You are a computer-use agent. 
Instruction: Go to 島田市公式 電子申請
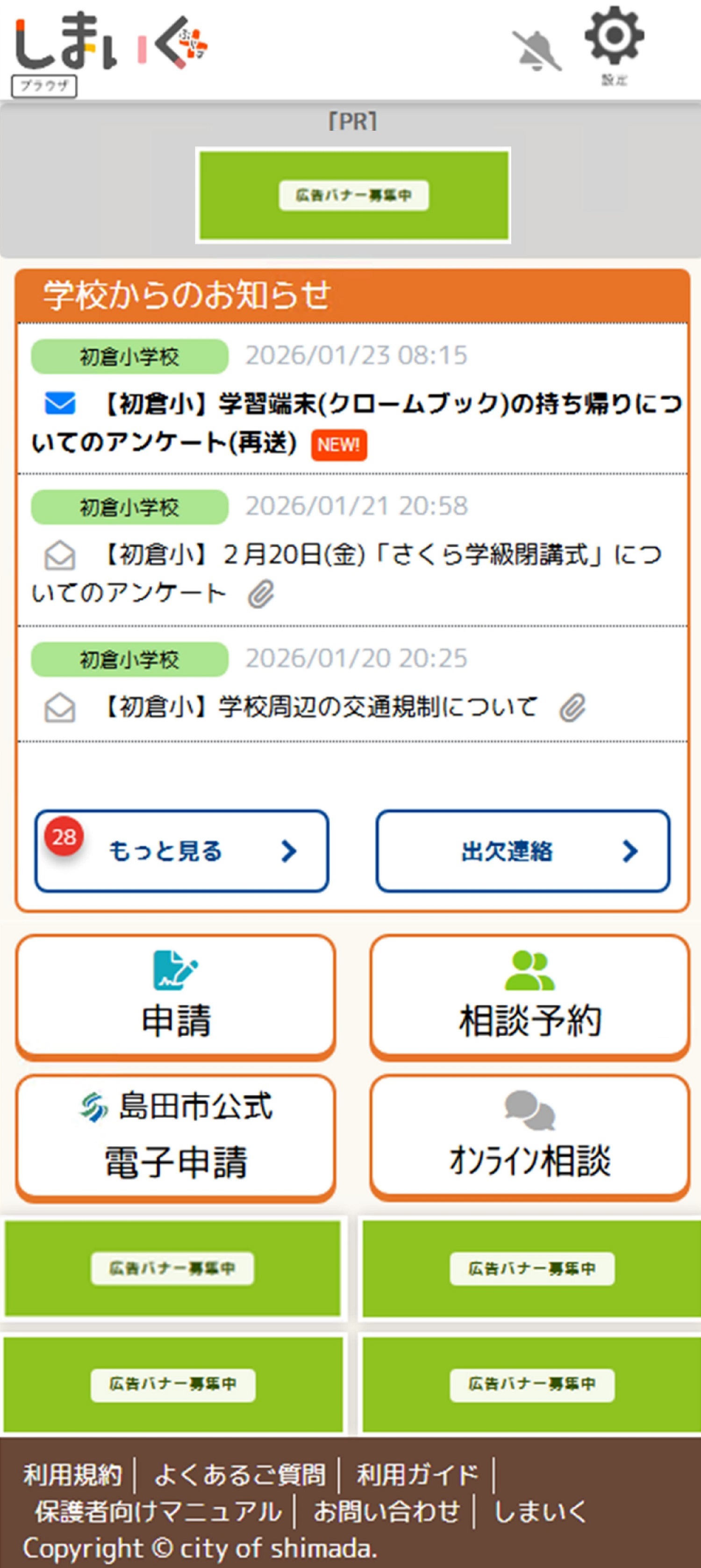[x=176, y=1137]
